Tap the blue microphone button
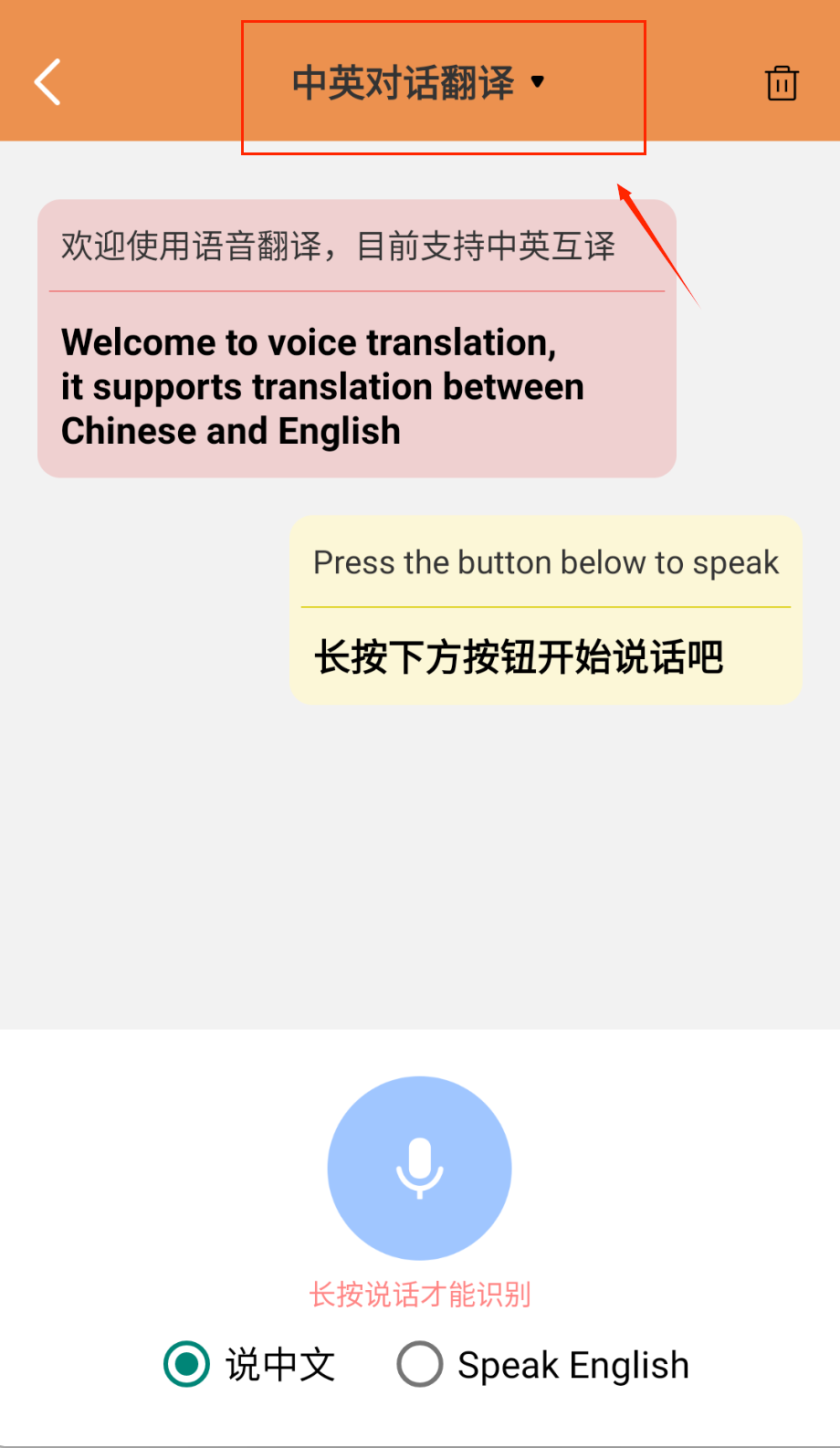This screenshot has height=1448, width=840. click(x=419, y=1168)
